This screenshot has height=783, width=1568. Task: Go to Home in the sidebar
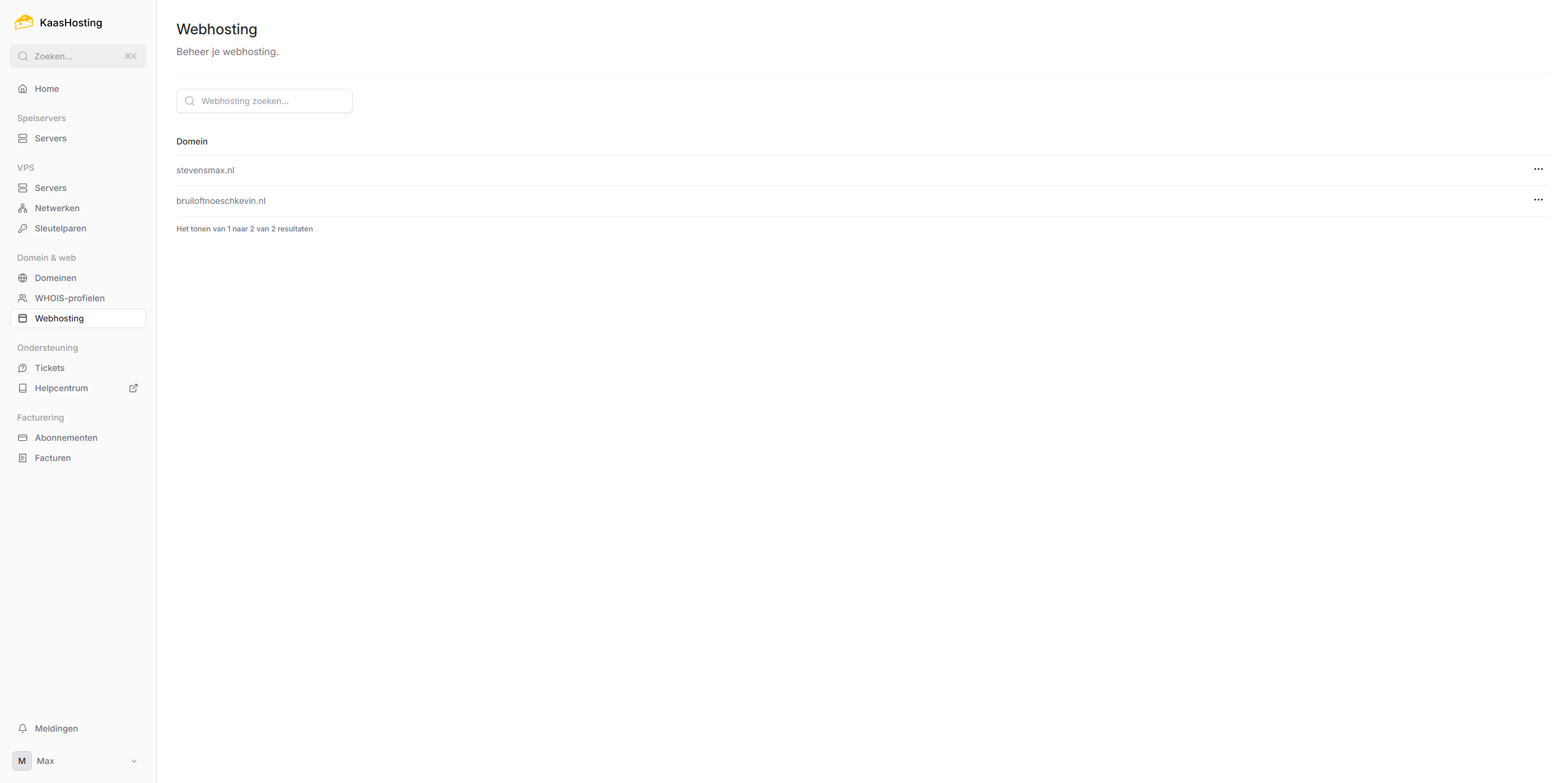coord(47,89)
